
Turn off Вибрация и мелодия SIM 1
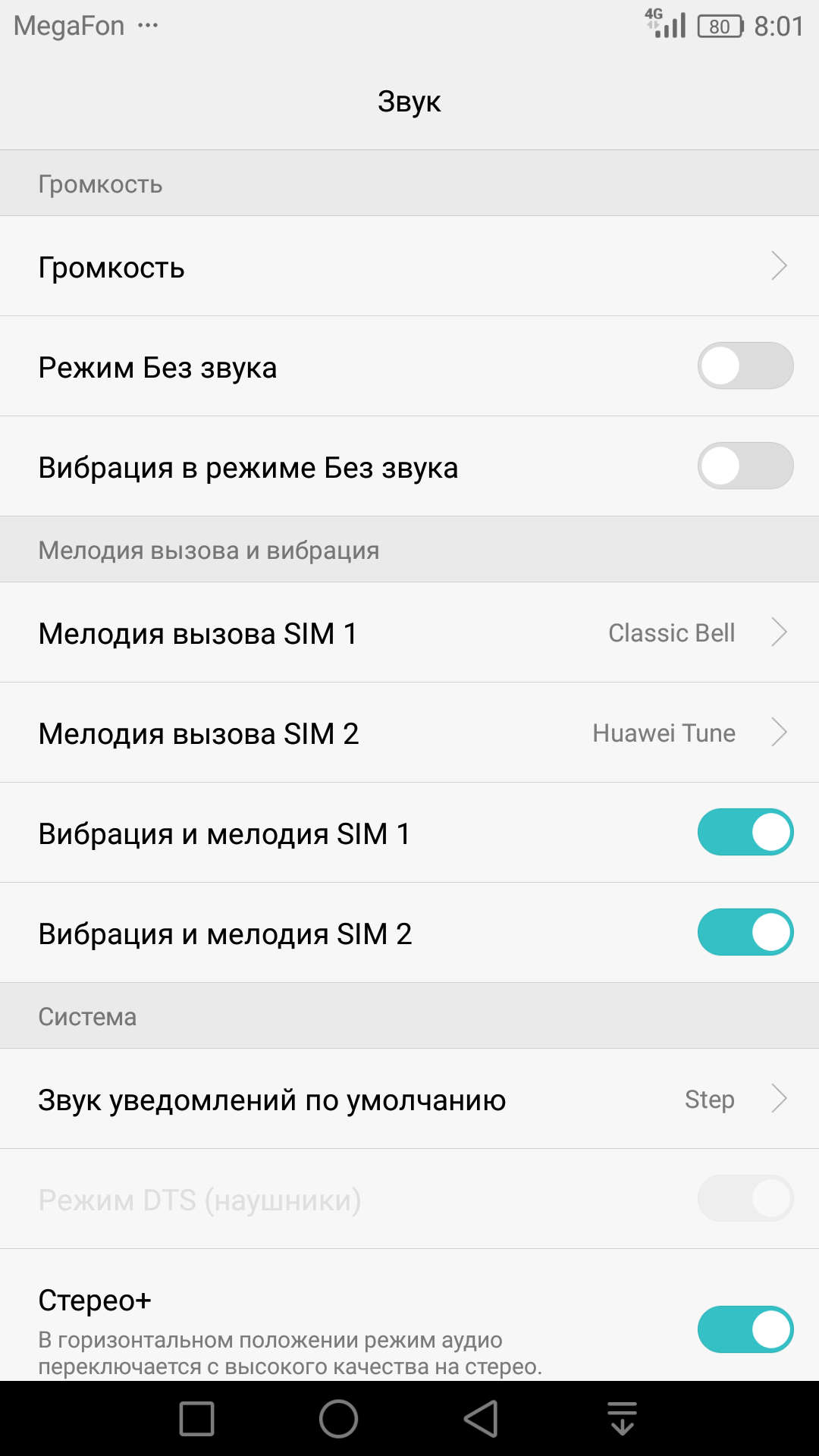click(745, 833)
